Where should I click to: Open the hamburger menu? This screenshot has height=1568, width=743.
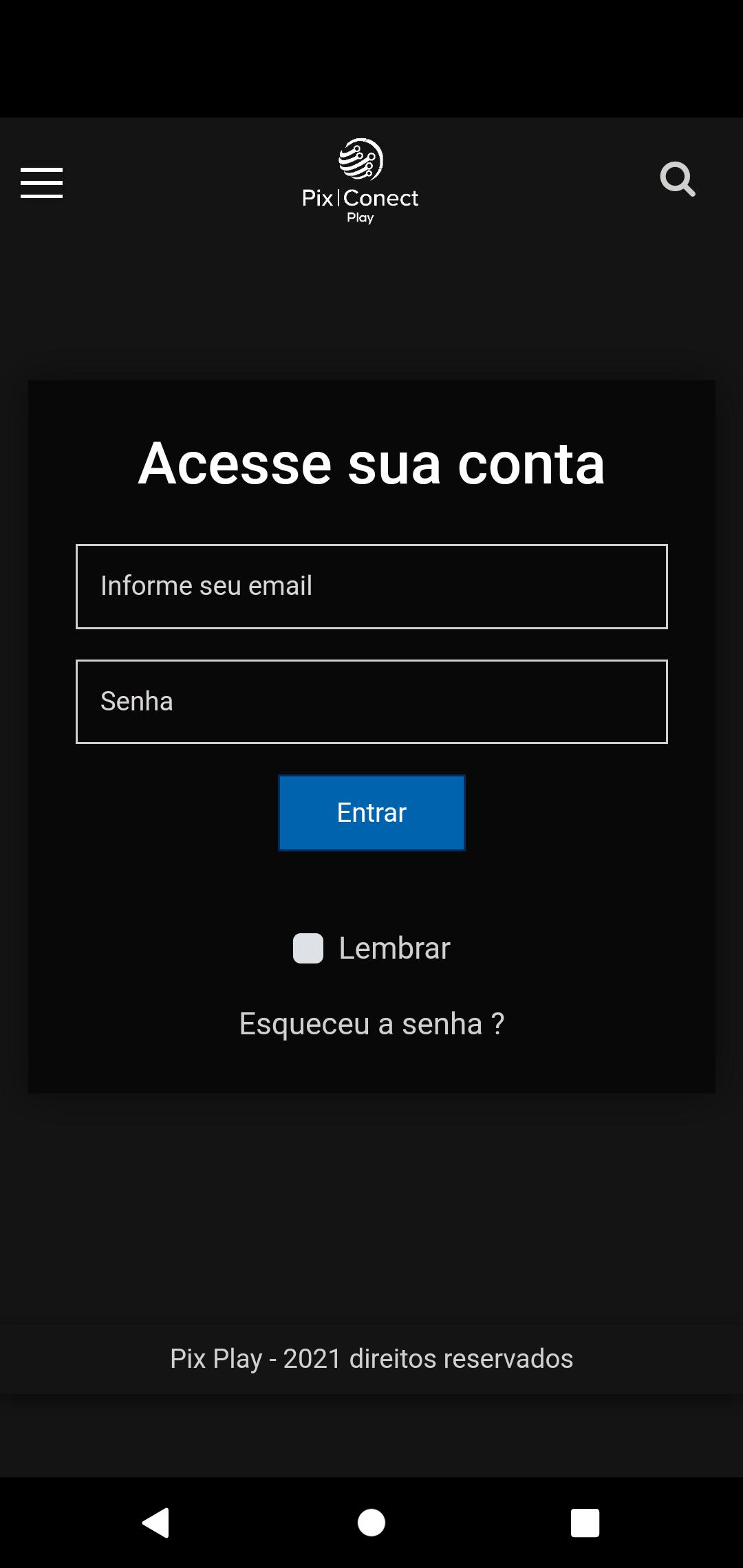41,182
